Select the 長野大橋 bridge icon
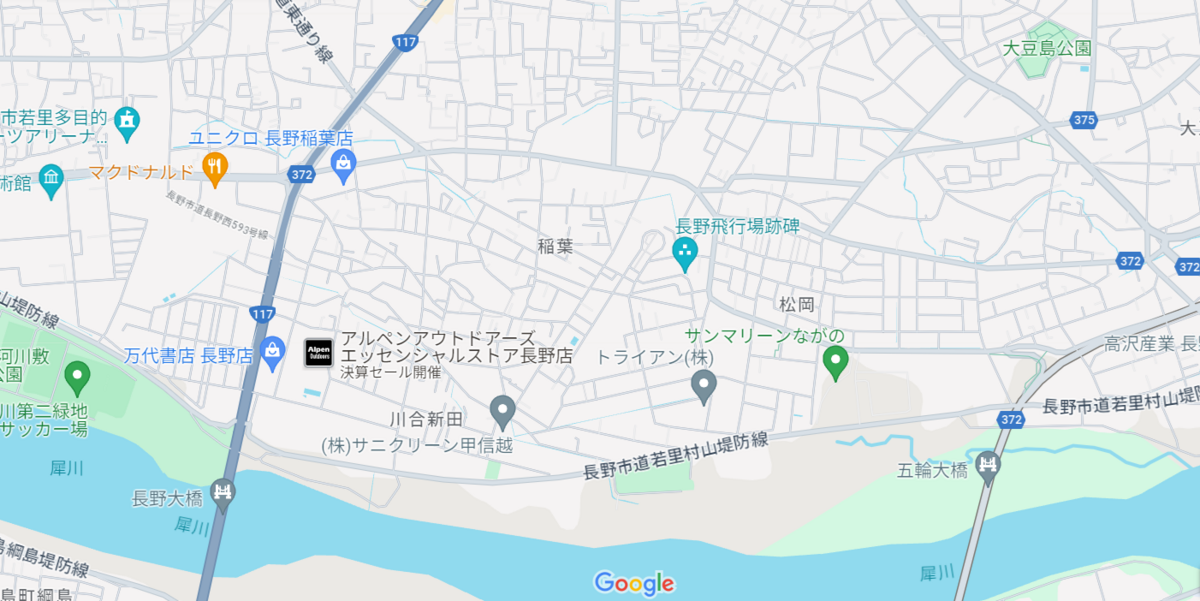Image resolution: width=1200 pixels, height=601 pixels. 222,494
